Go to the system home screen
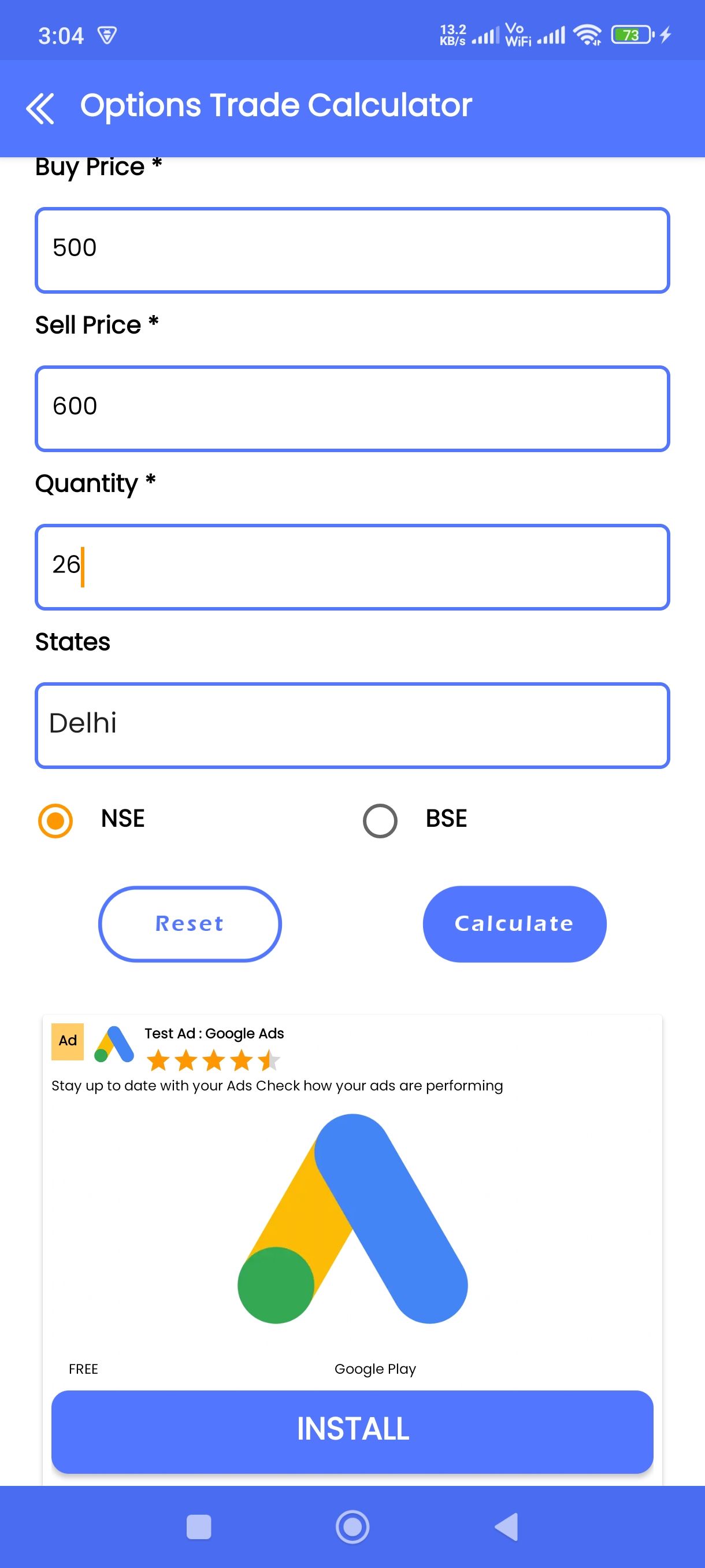The height and width of the screenshot is (1568, 705). click(353, 1526)
